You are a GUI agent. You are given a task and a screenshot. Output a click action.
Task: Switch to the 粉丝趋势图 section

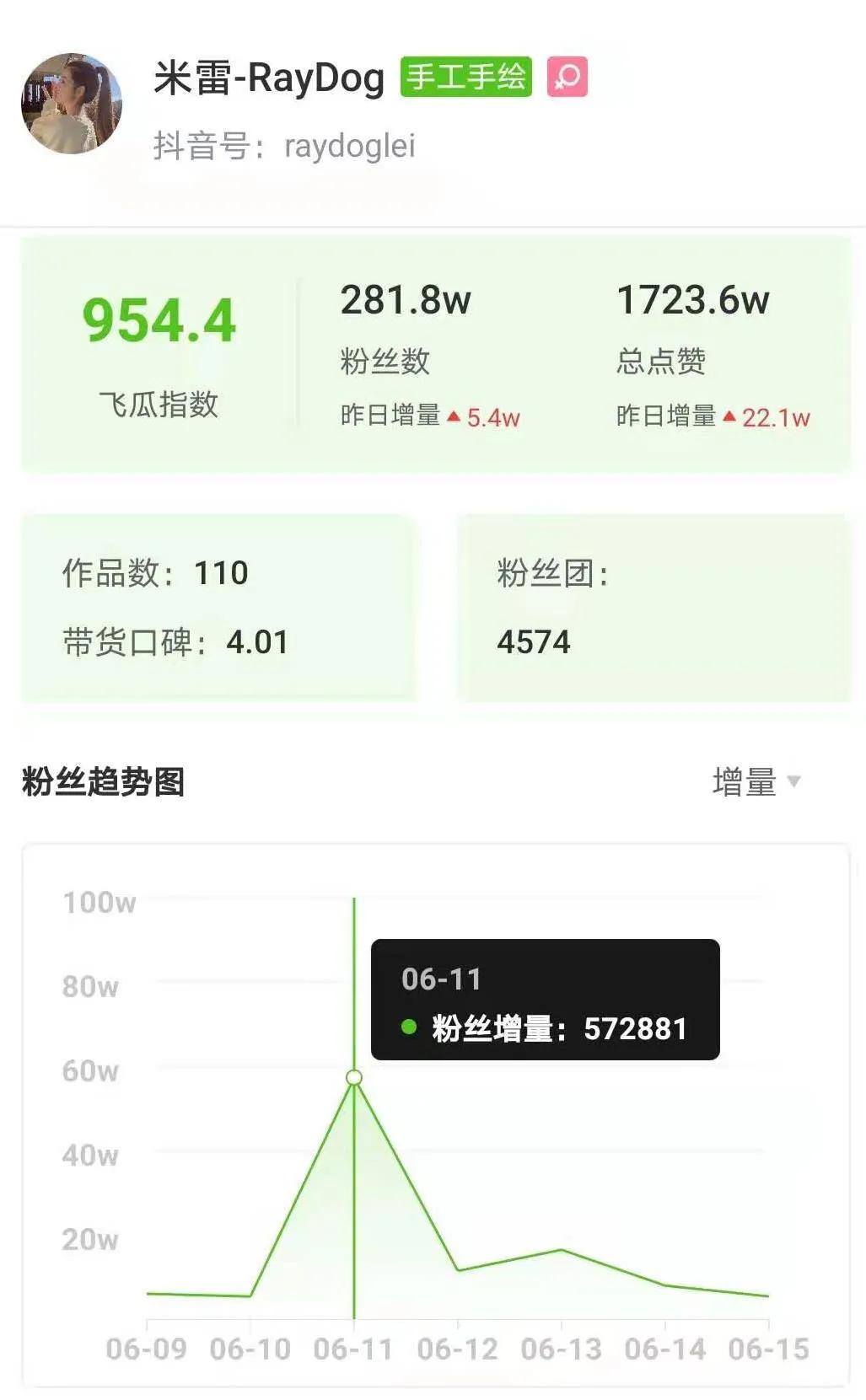(103, 782)
